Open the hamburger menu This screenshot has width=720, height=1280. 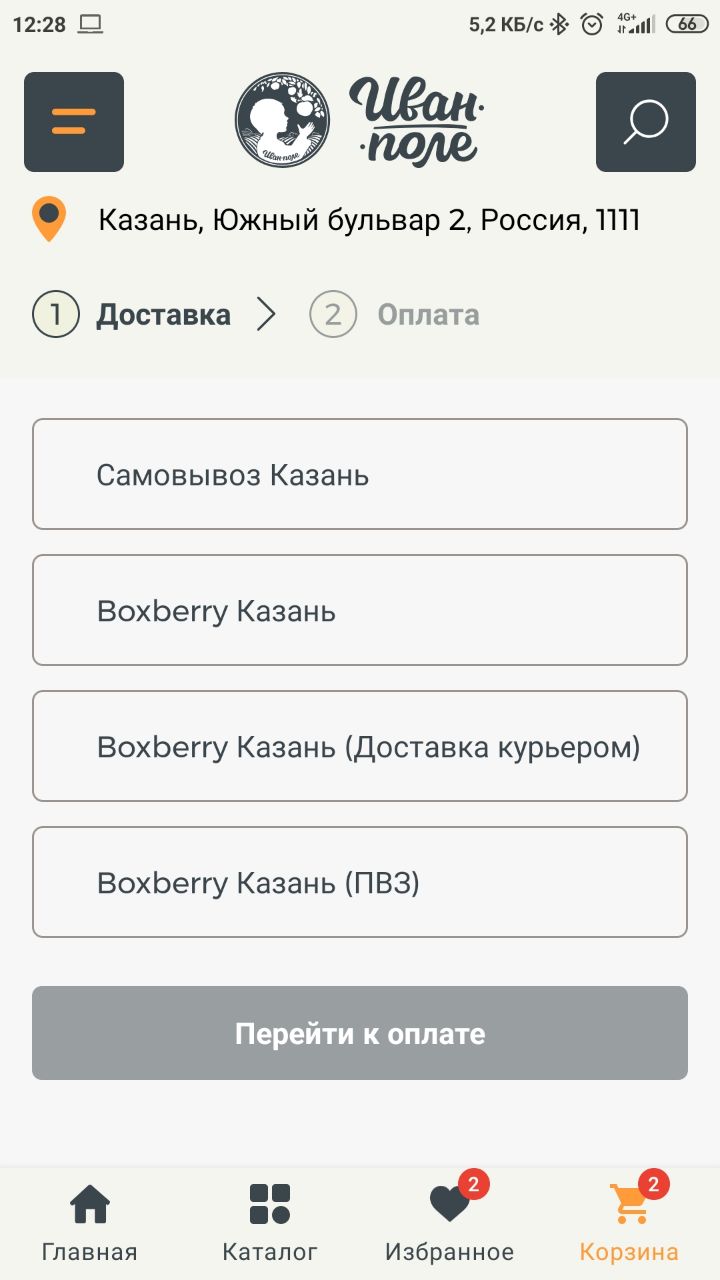(74, 122)
